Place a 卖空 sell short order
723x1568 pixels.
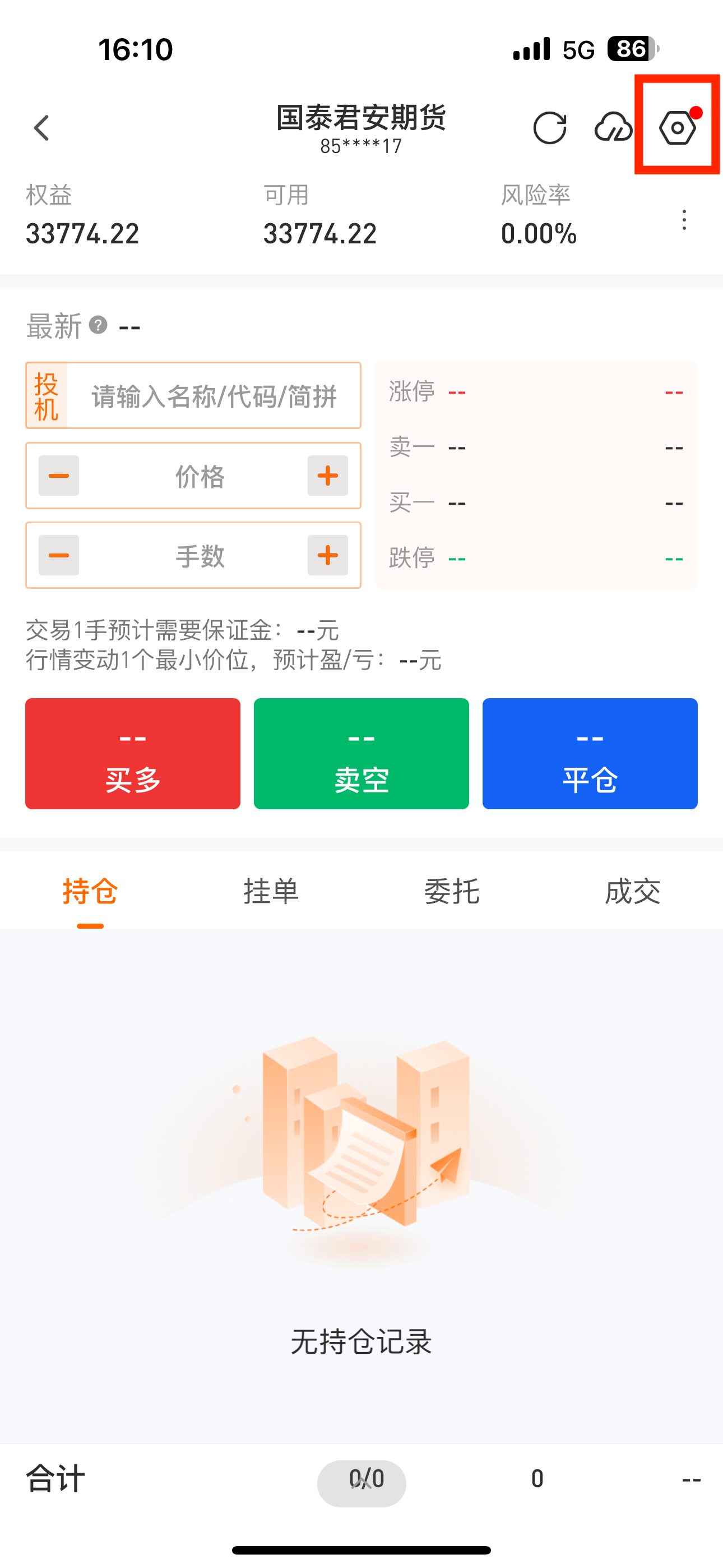[x=361, y=754]
